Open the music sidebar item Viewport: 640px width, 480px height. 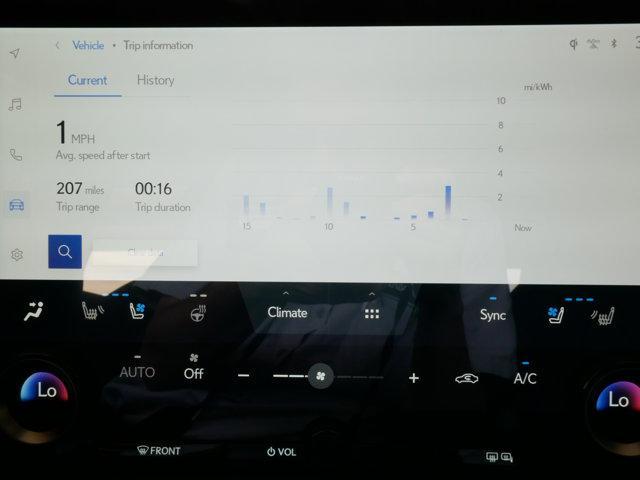click(15, 104)
